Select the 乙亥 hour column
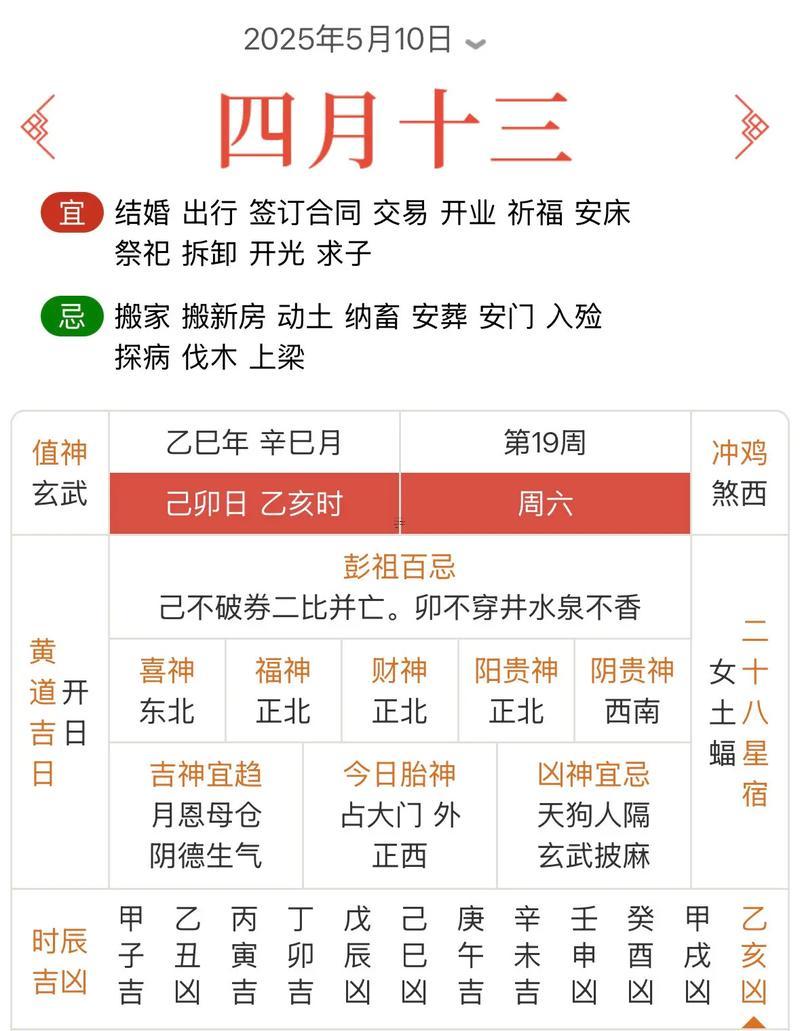Screen dimensions: 800x1031 tap(754, 954)
